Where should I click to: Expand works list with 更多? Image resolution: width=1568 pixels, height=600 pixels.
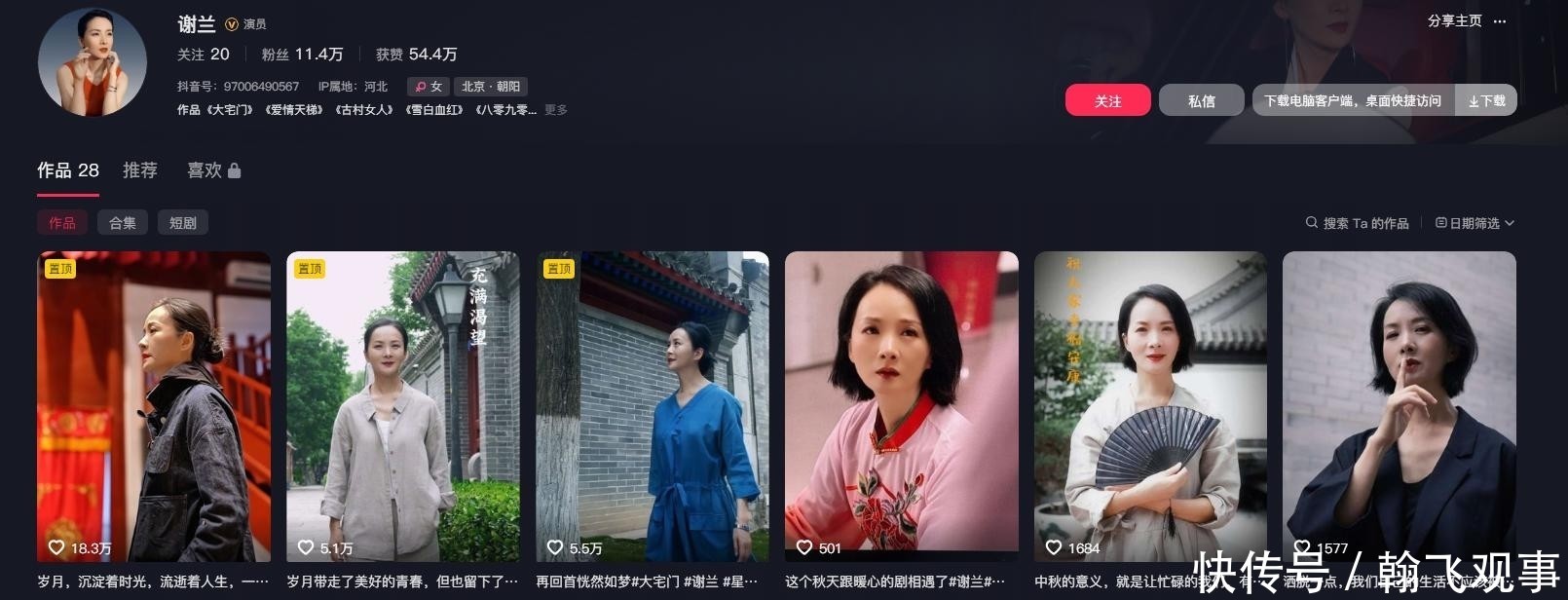pos(556,110)
